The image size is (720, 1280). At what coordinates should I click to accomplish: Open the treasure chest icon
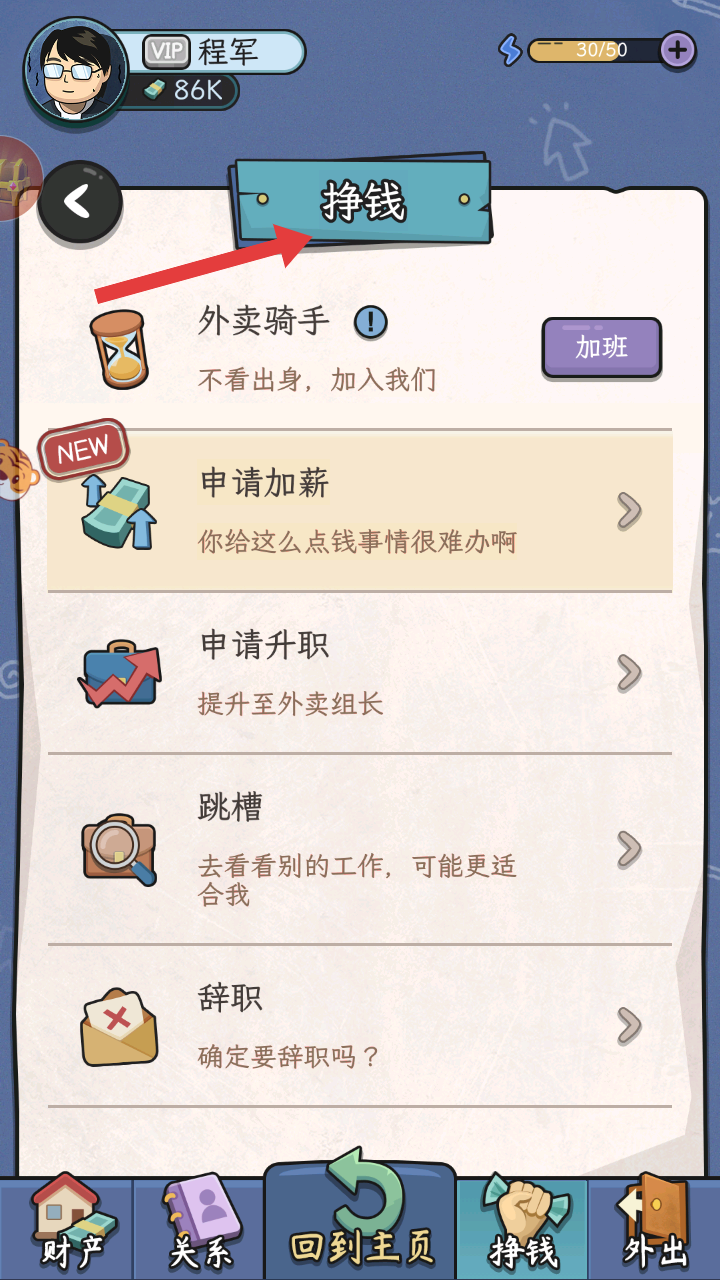tap(15, 180)
